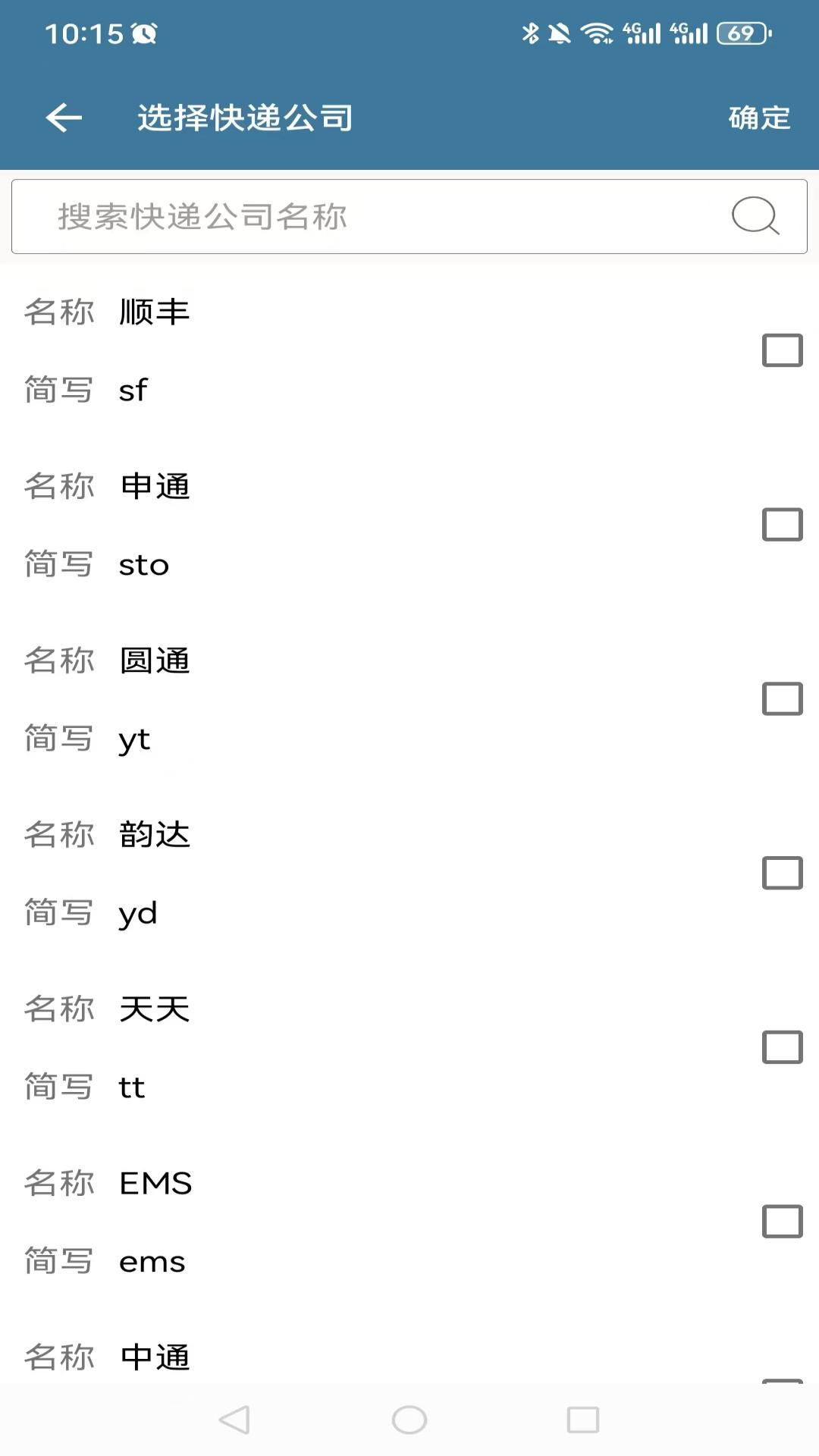Image resolution: width=819 pixels, height=1456 pixels.
Task: Go back using the top-left arrow
Action: (64, 118)
